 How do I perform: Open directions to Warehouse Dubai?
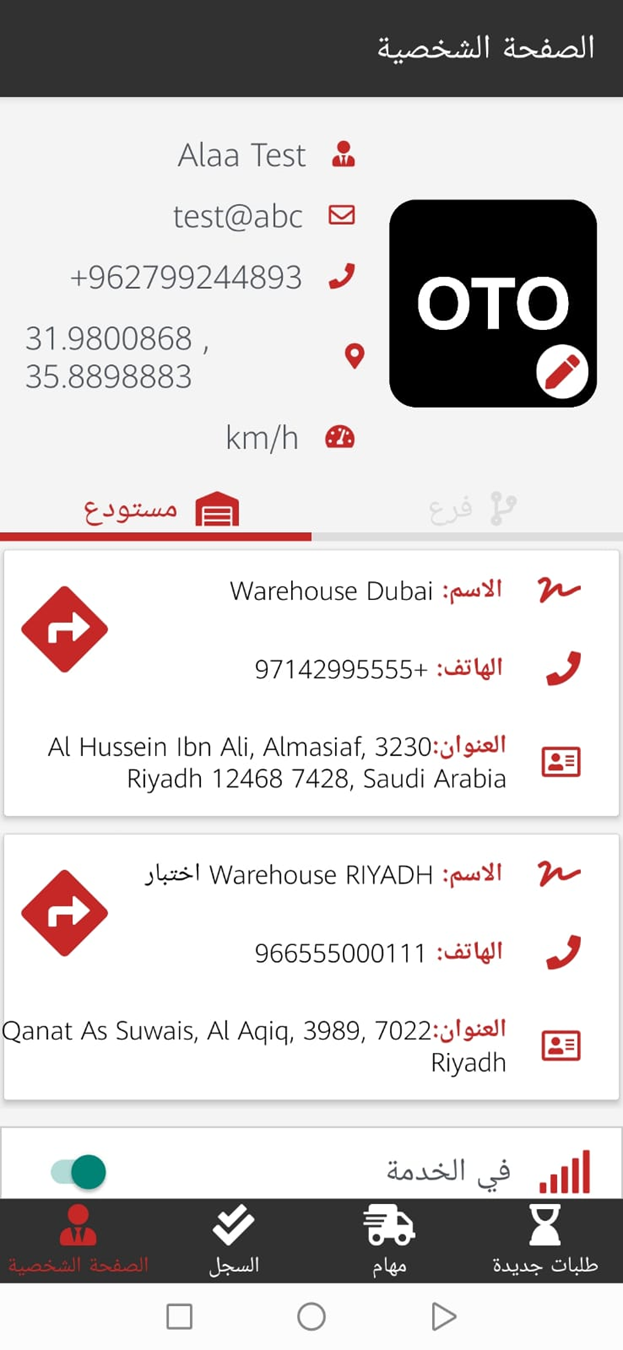[x=65, y=629]
